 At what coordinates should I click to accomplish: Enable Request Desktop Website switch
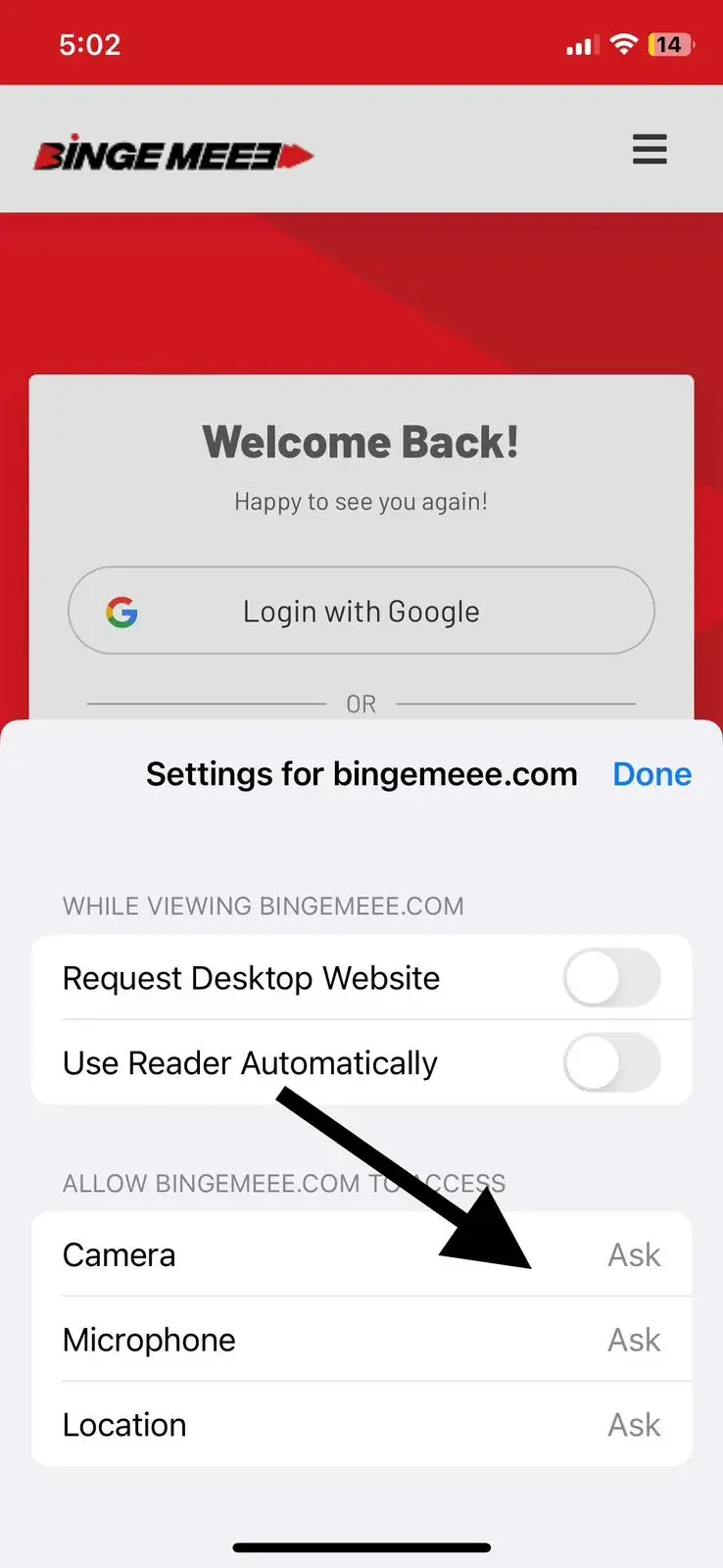click(x=611, y=978)
